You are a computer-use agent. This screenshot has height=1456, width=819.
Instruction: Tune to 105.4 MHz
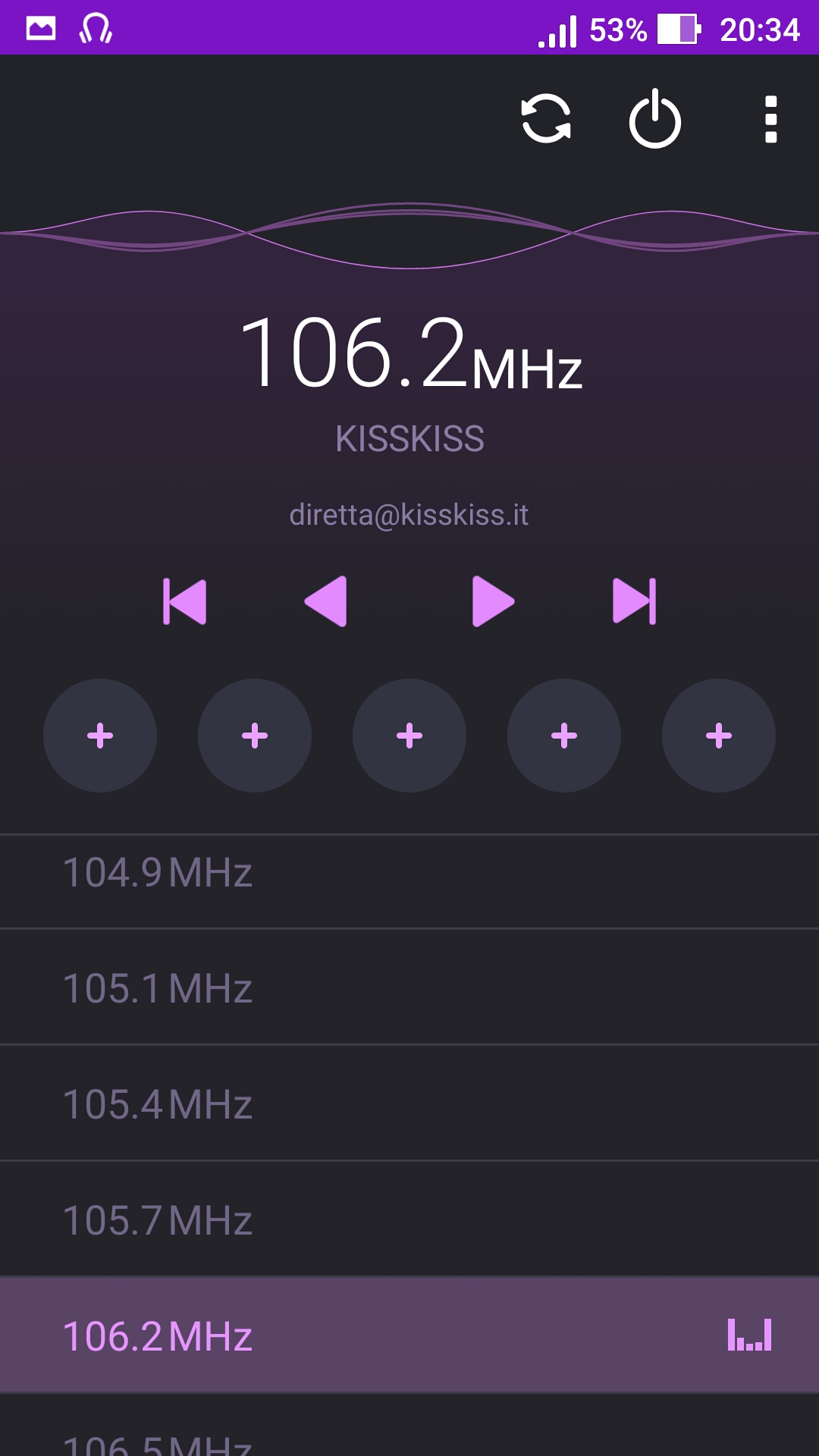tap(409, 1103)
